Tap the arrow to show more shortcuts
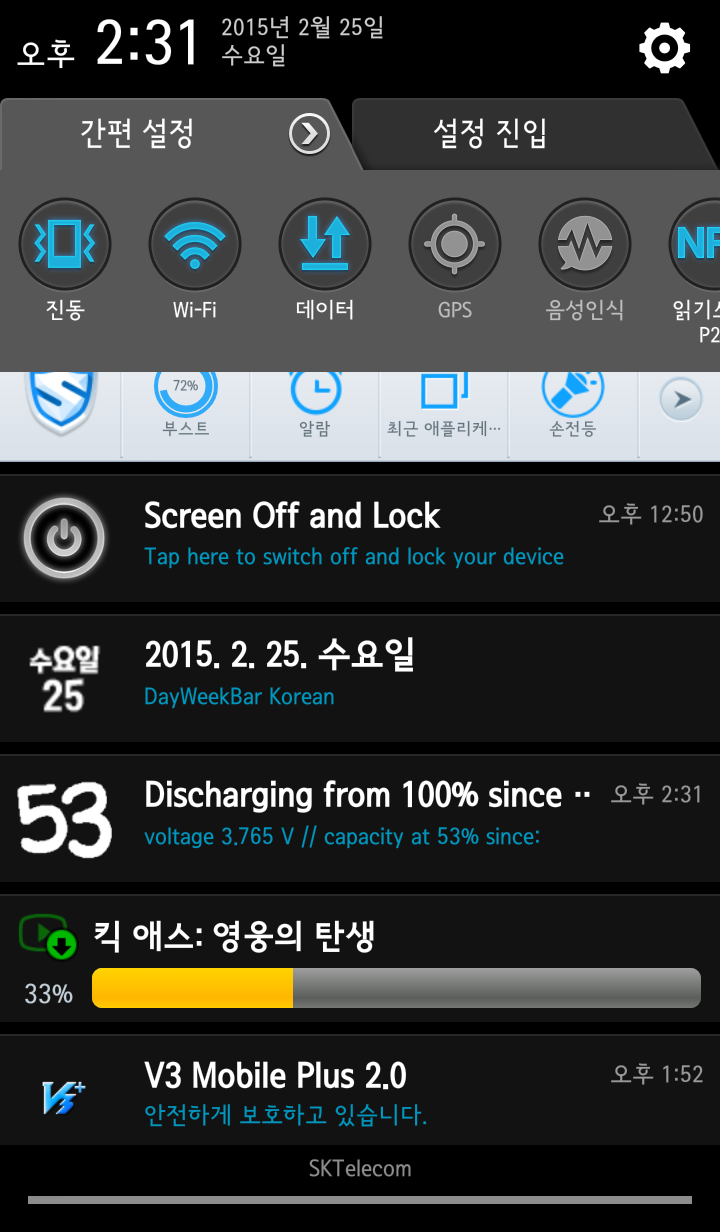 click(x=681, y=401)
